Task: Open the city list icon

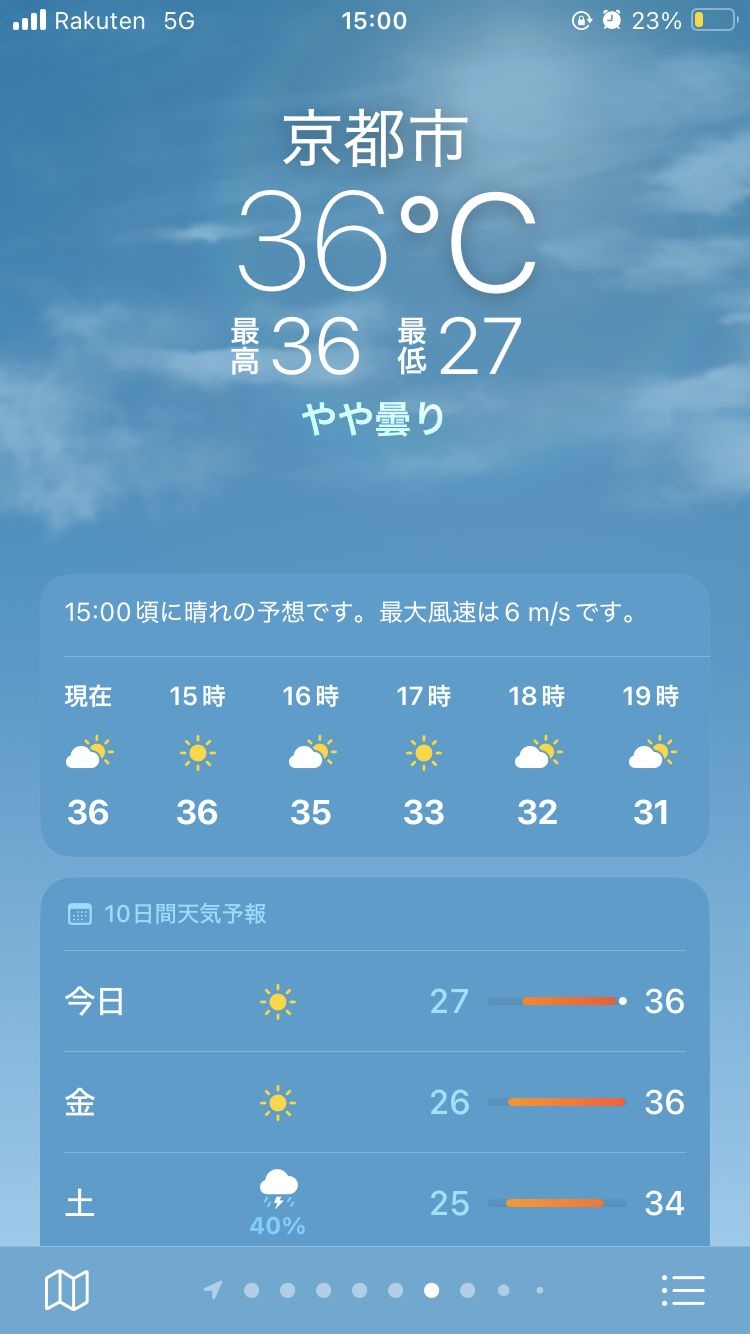Action: [684, 1290]
